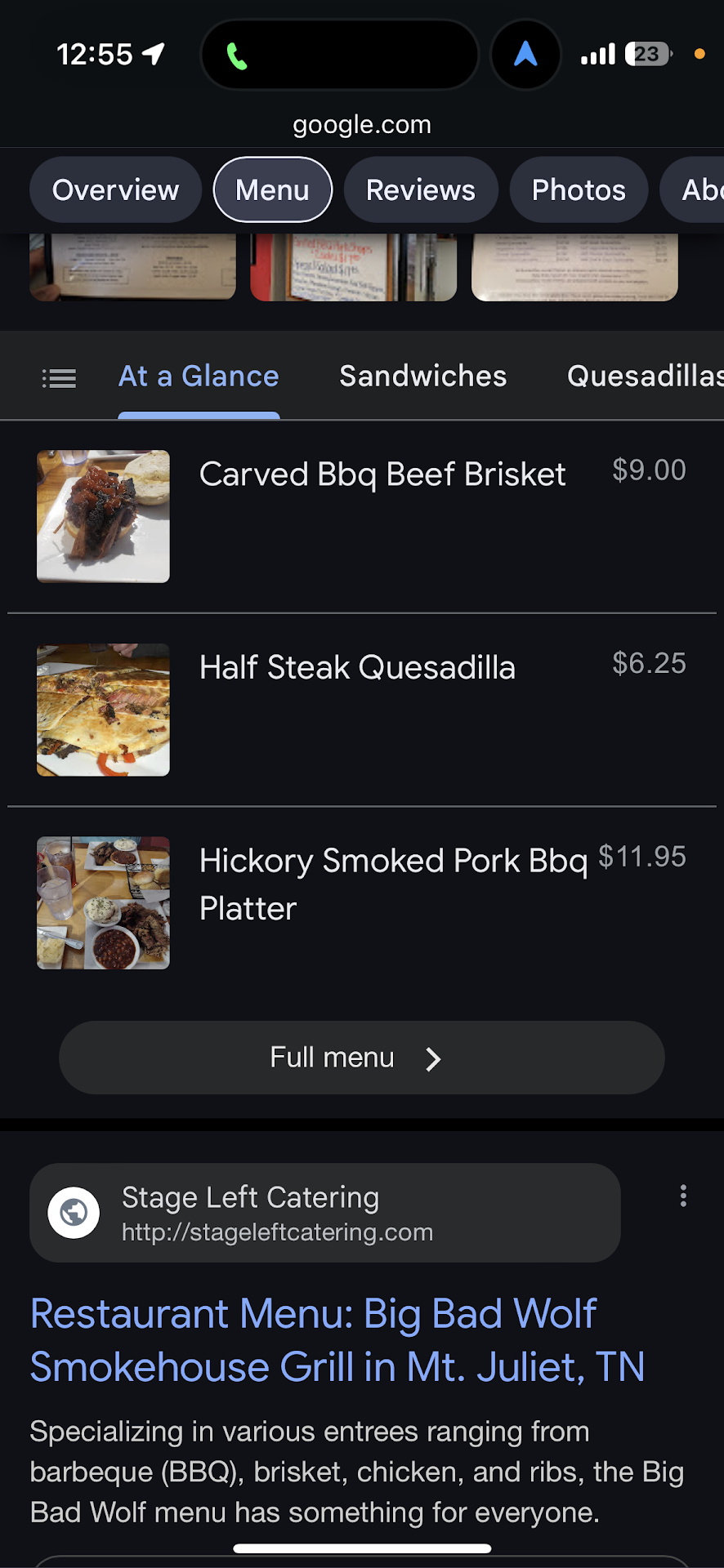Switch to the Overview tab
This screenshot has height=1568, width=724.
[115, 190]
